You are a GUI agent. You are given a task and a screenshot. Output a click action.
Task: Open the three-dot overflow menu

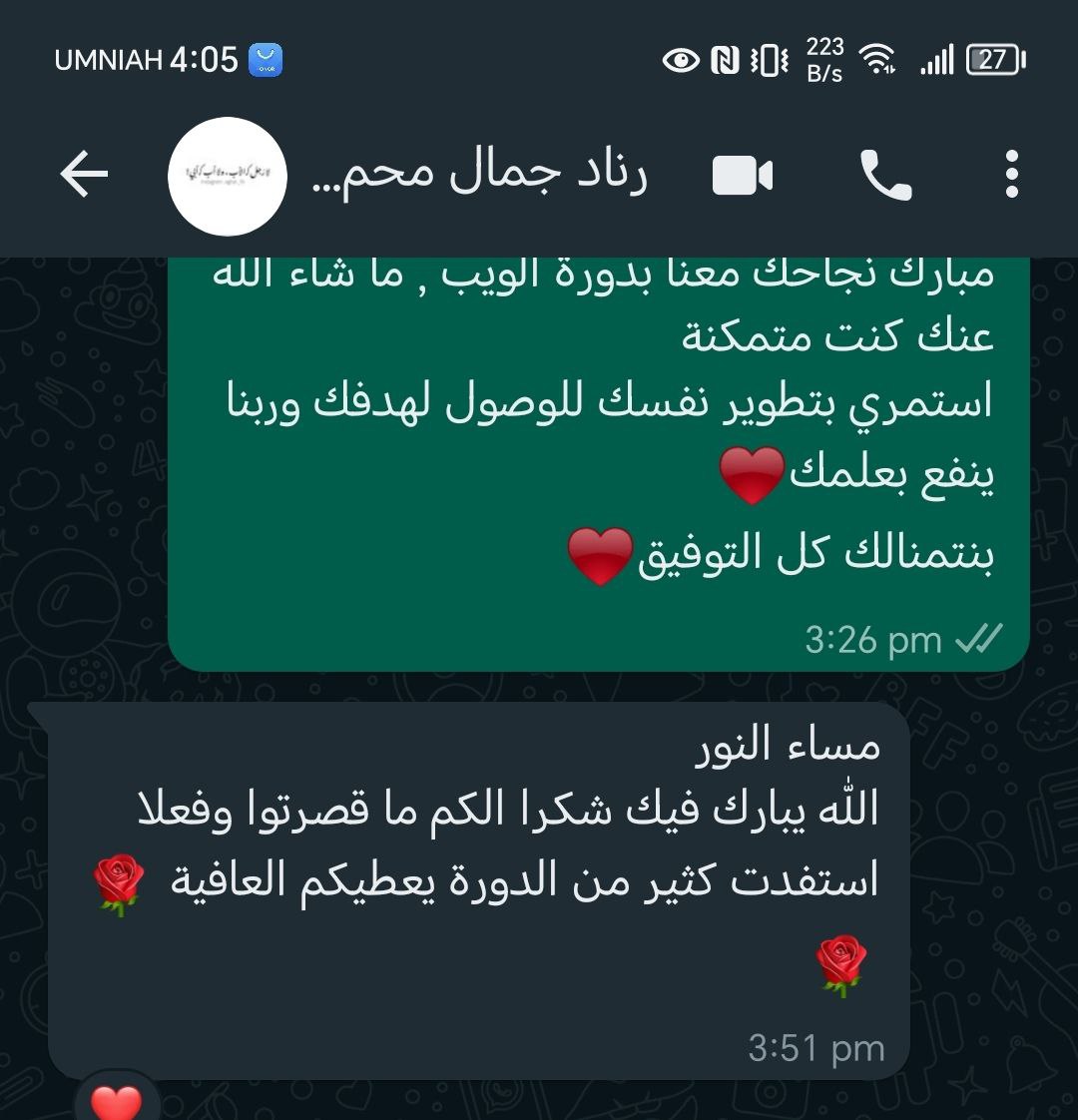pyautogui.click(x=1012, y=176)
